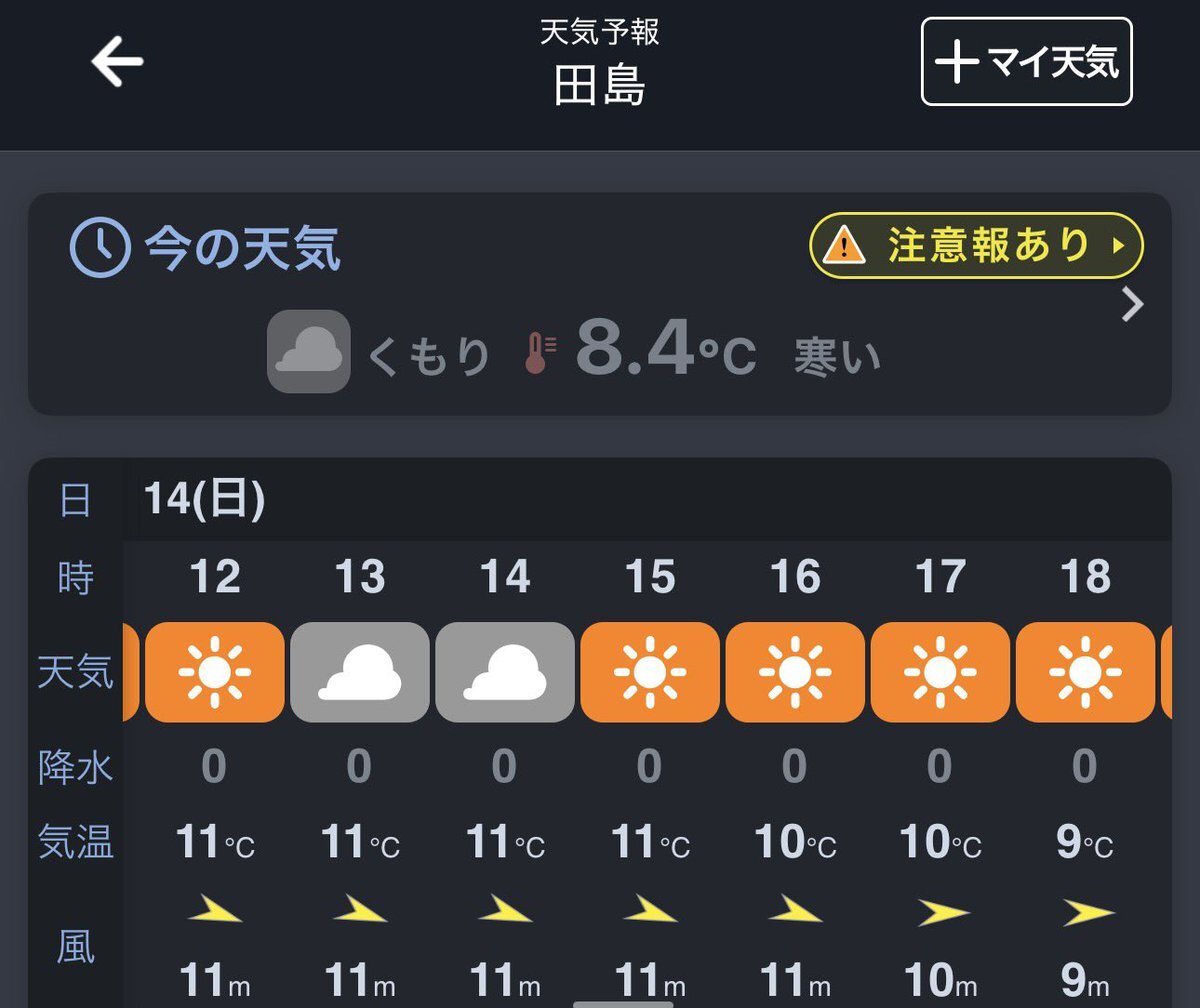
Task: Open the 注意報あり warning badge
Action: click(976, 245)
